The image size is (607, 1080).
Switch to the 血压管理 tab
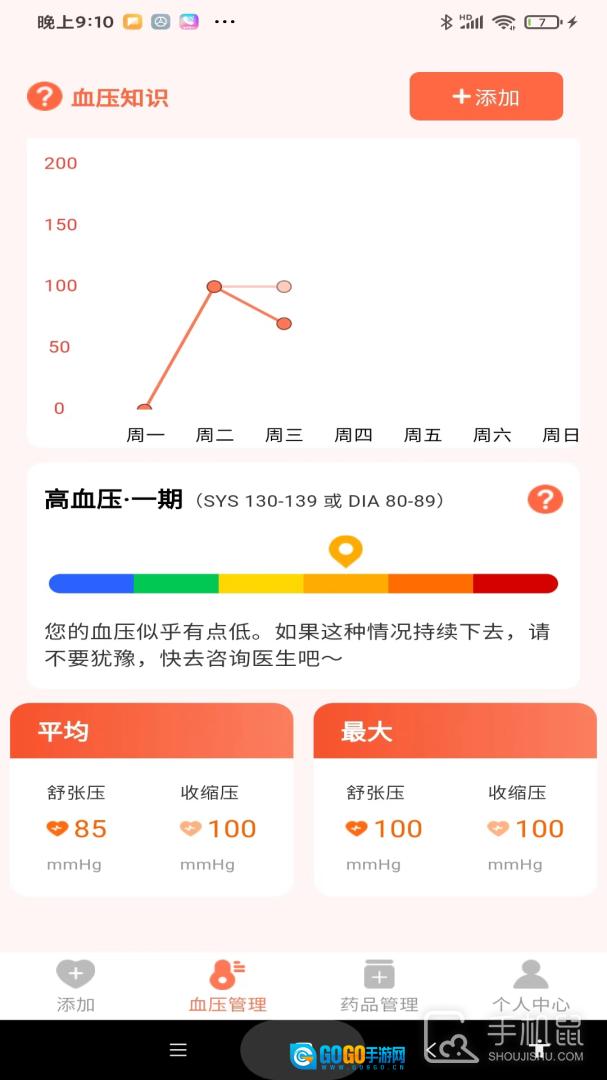pyautogui.click(x=227, y=986)
